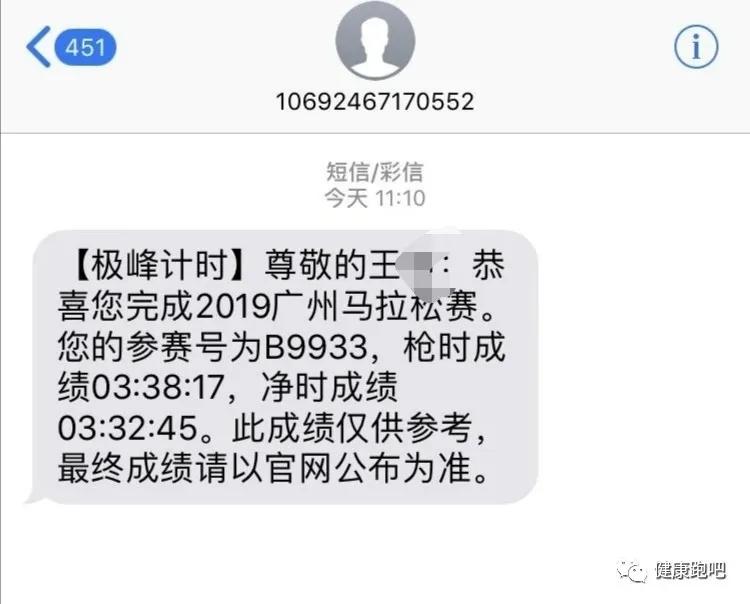Open the contact details info icon
Image resolution: width=750 pixels, height=604 pixels.
[x=696, y=46]
